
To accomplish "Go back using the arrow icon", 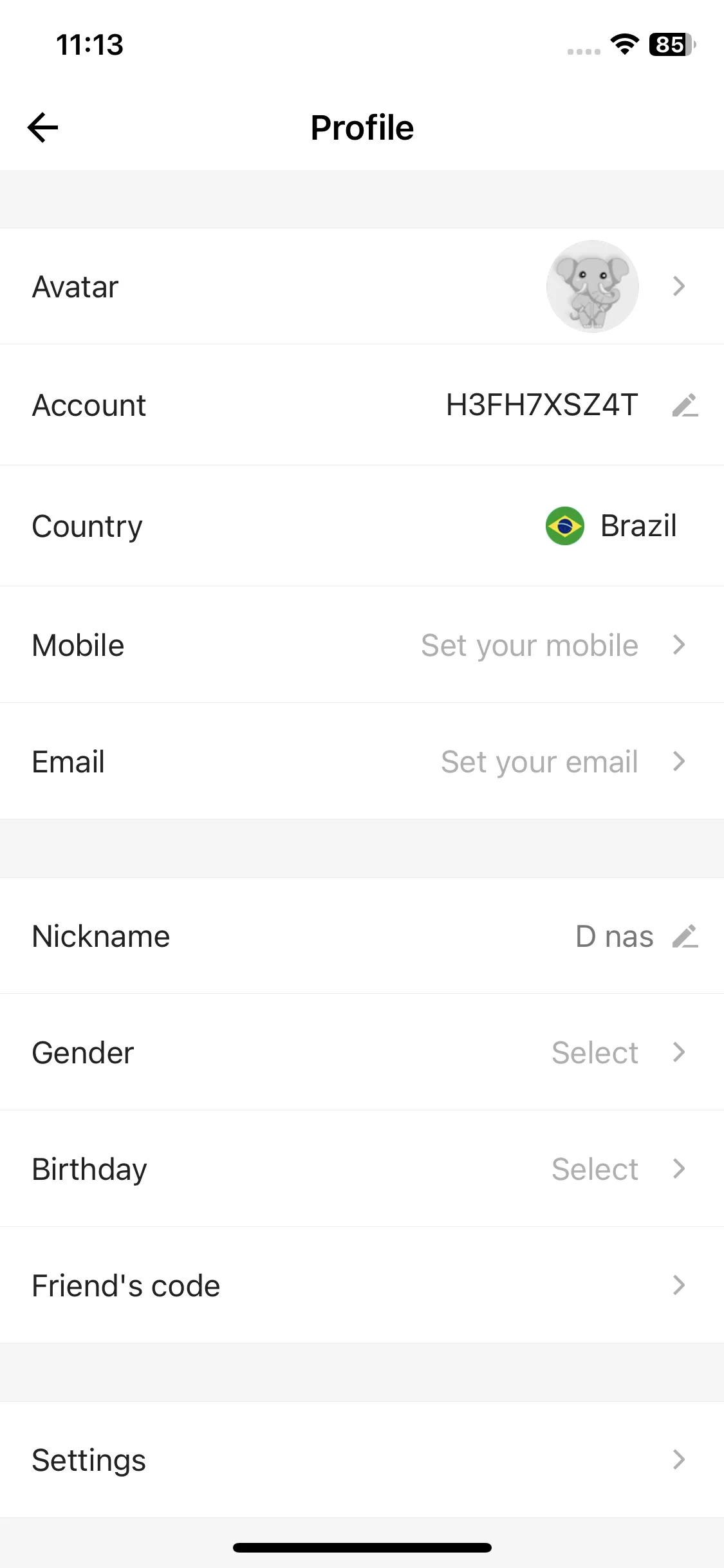I will click(43, 127).
